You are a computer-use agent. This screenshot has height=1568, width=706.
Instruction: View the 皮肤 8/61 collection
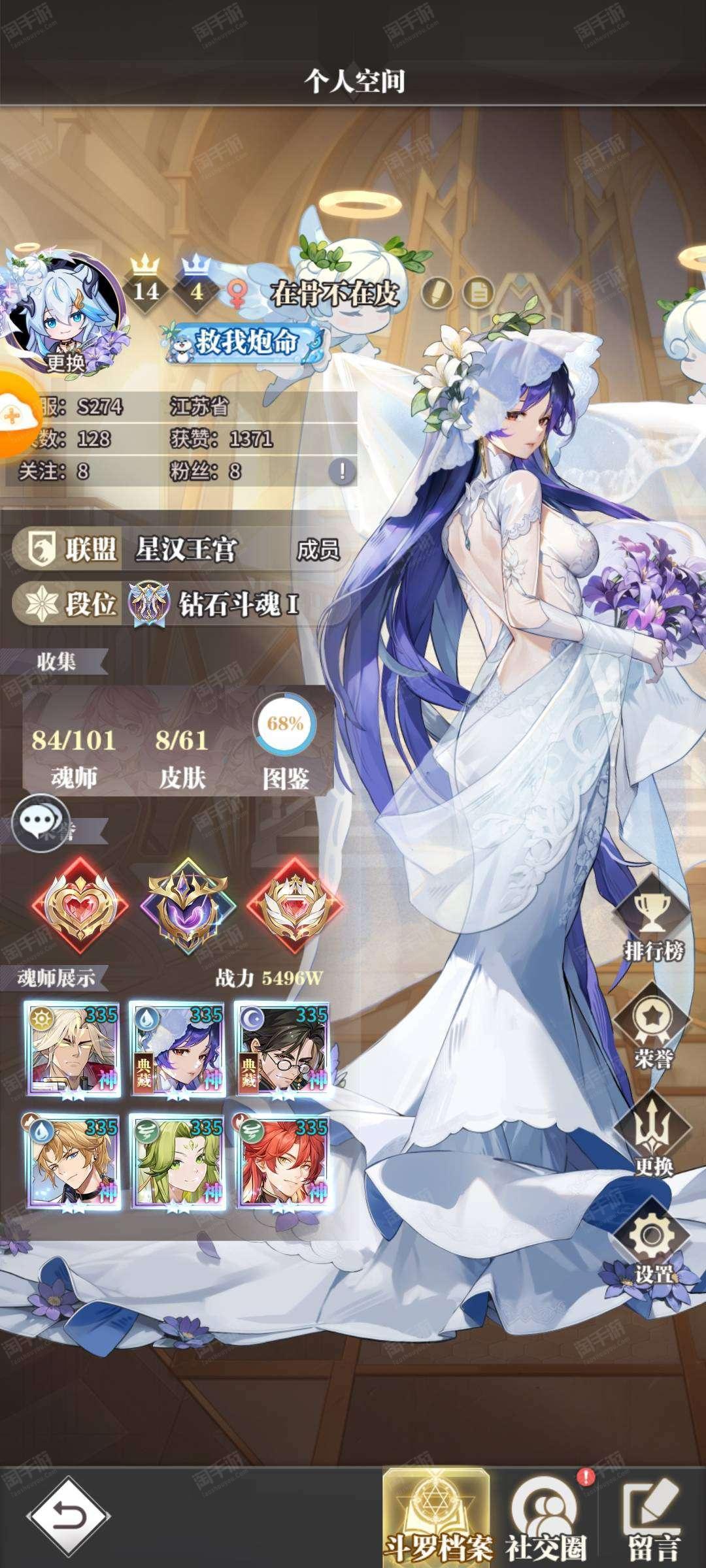(182, 757)
